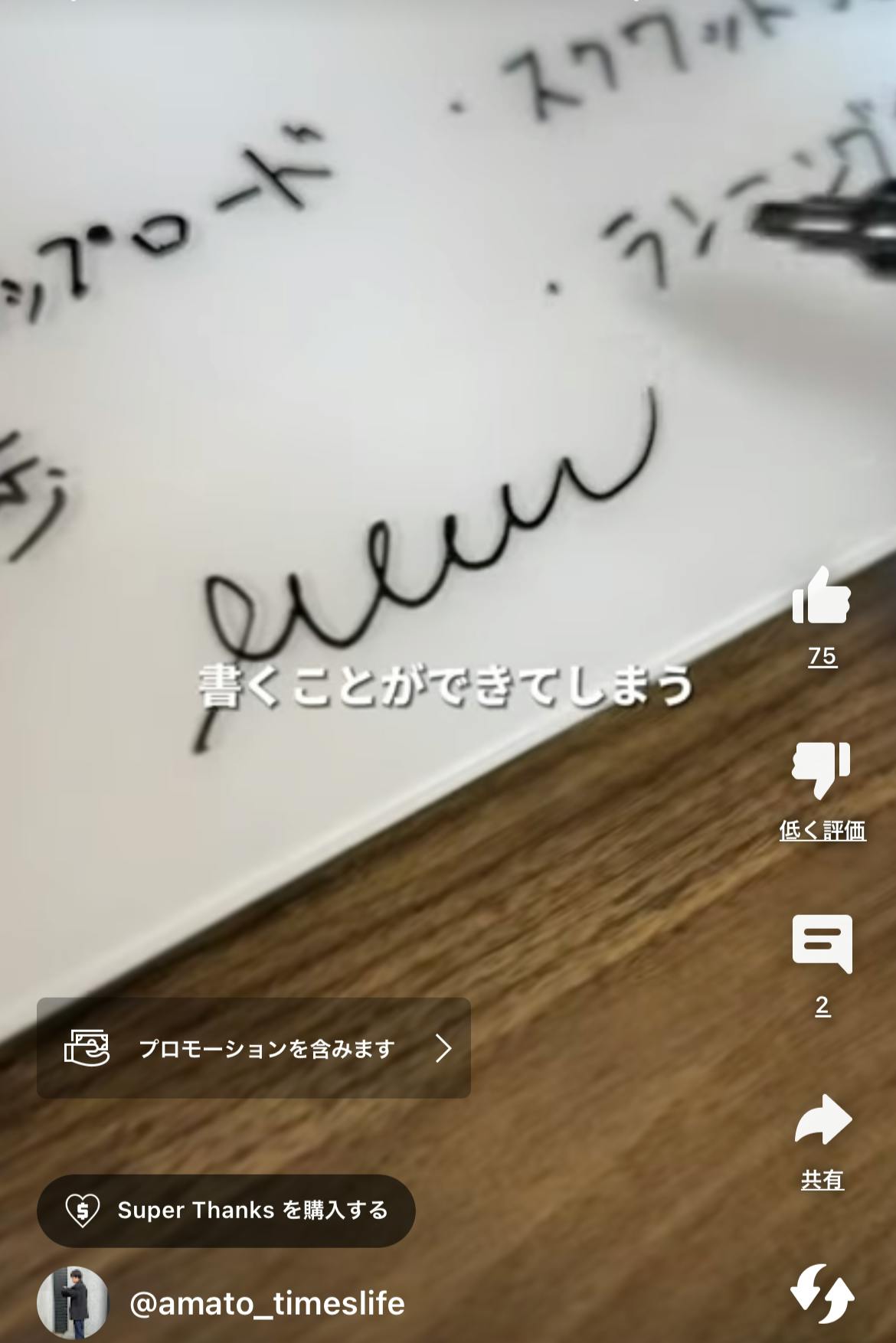This screenshot has height=1343, width=896.
Task: Dislike this Short
Action: point(822,771)
